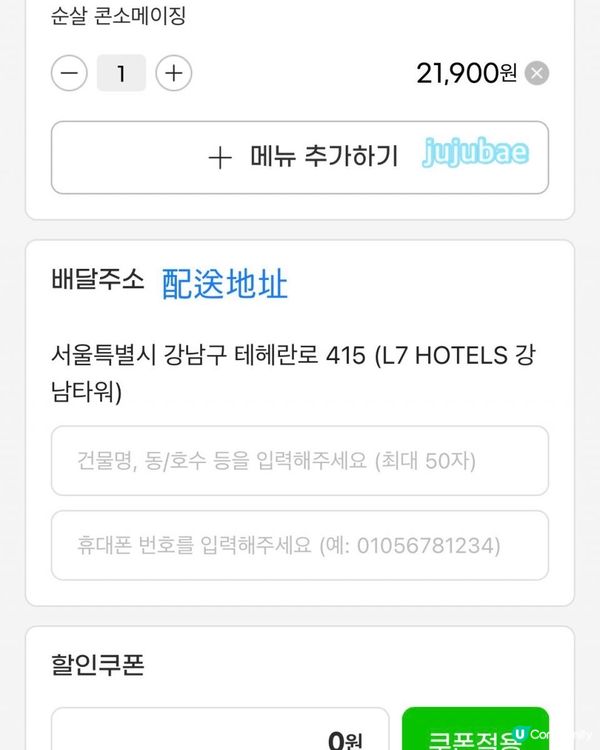The image size is (600, 750).
Task: Tap the 메뉴 추가하기 button
Action: click(300, 157)
